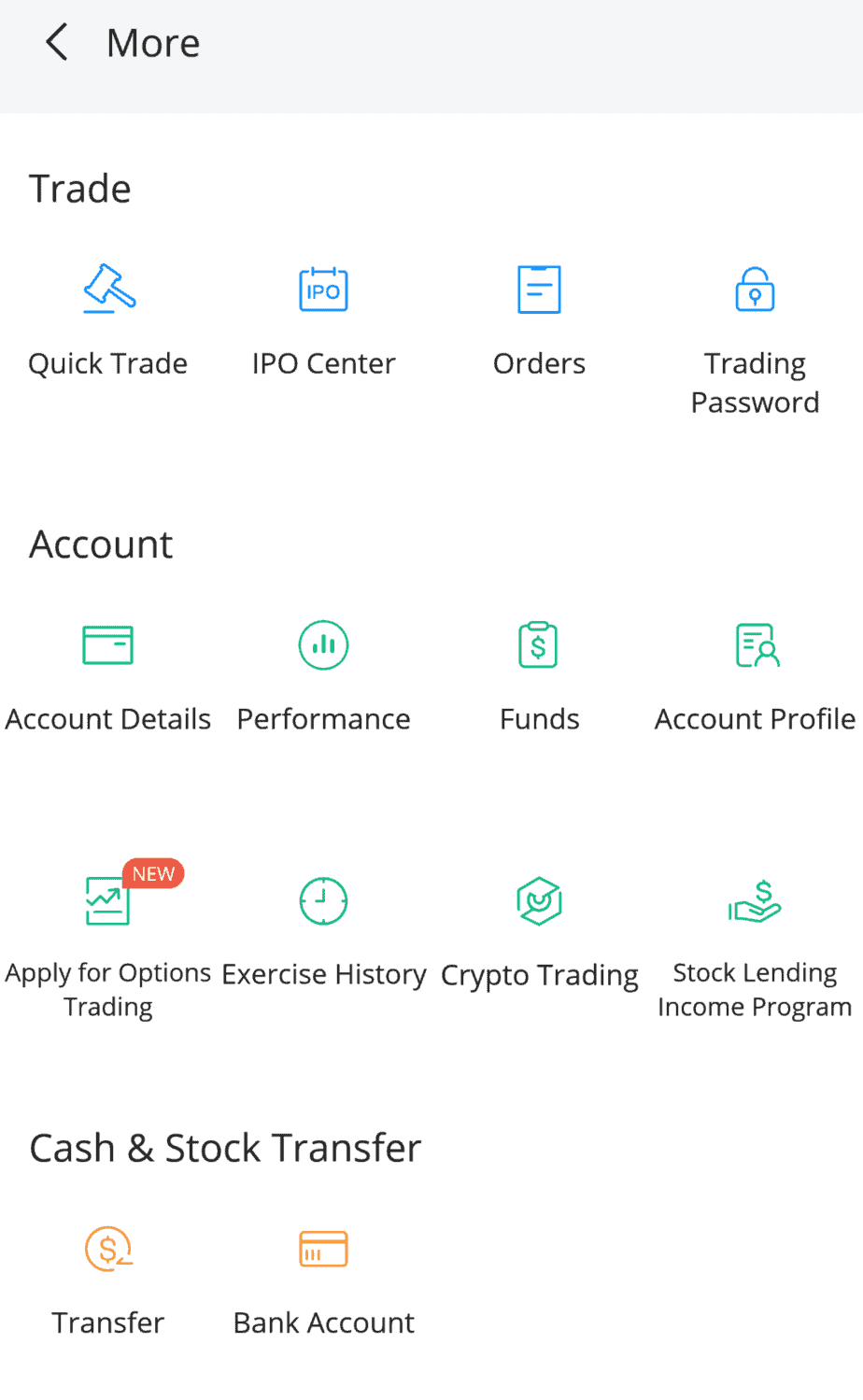Tap the More title text
863x1400 pixels.
[x=153, y=42]
